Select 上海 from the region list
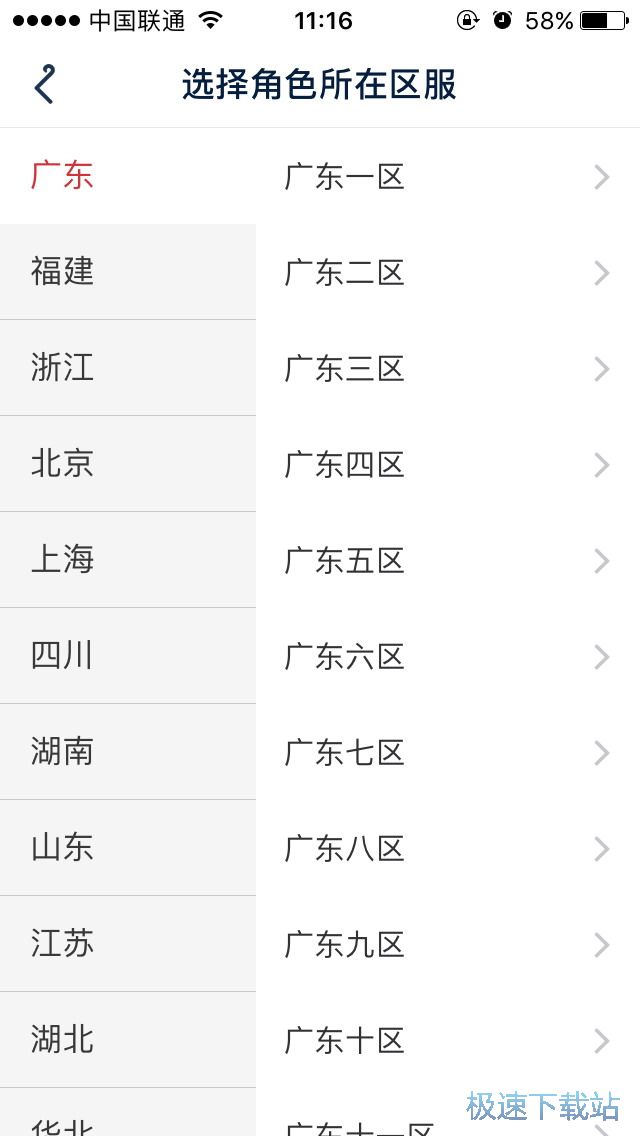This screenshot has width=640, height=1136. (62, 559)
